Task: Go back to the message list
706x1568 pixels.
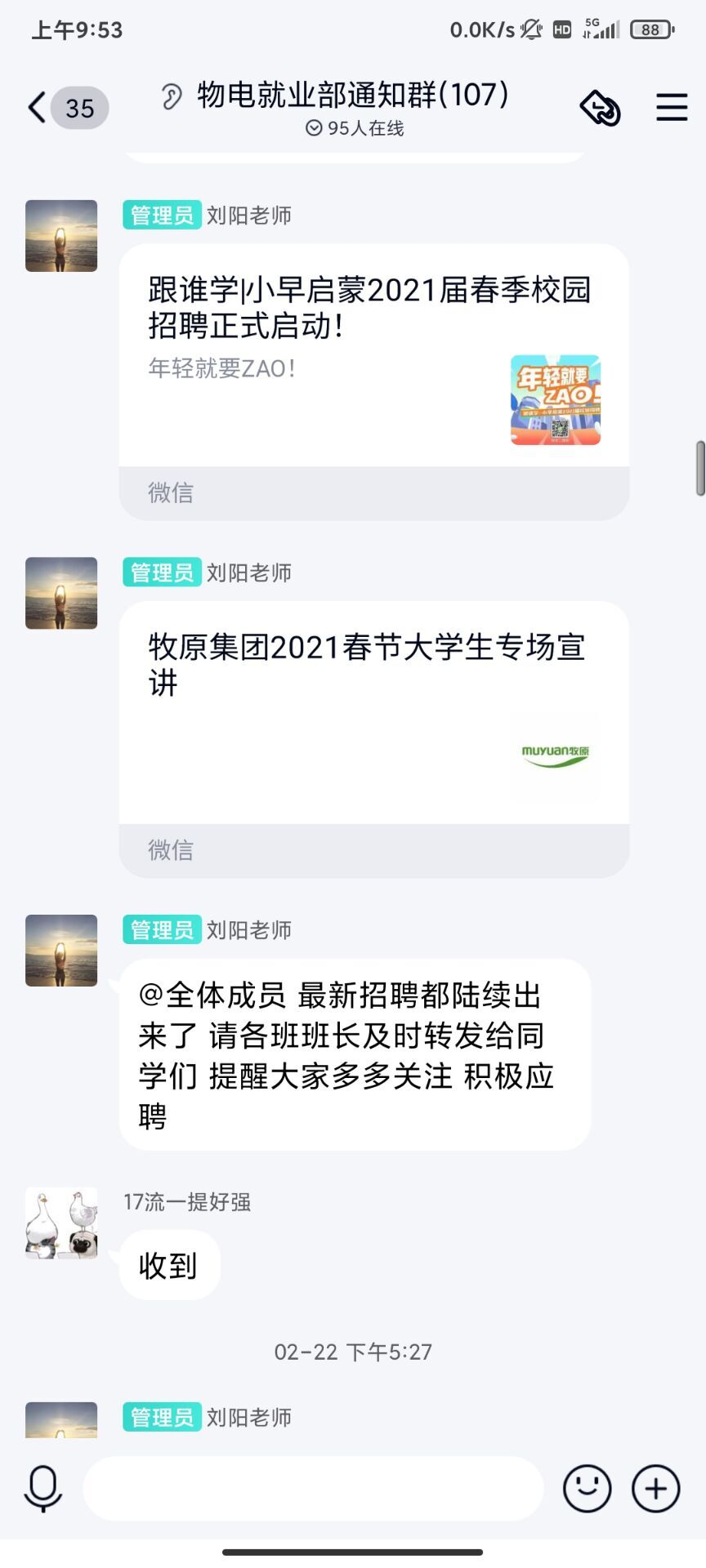Action: pos(38,108)
